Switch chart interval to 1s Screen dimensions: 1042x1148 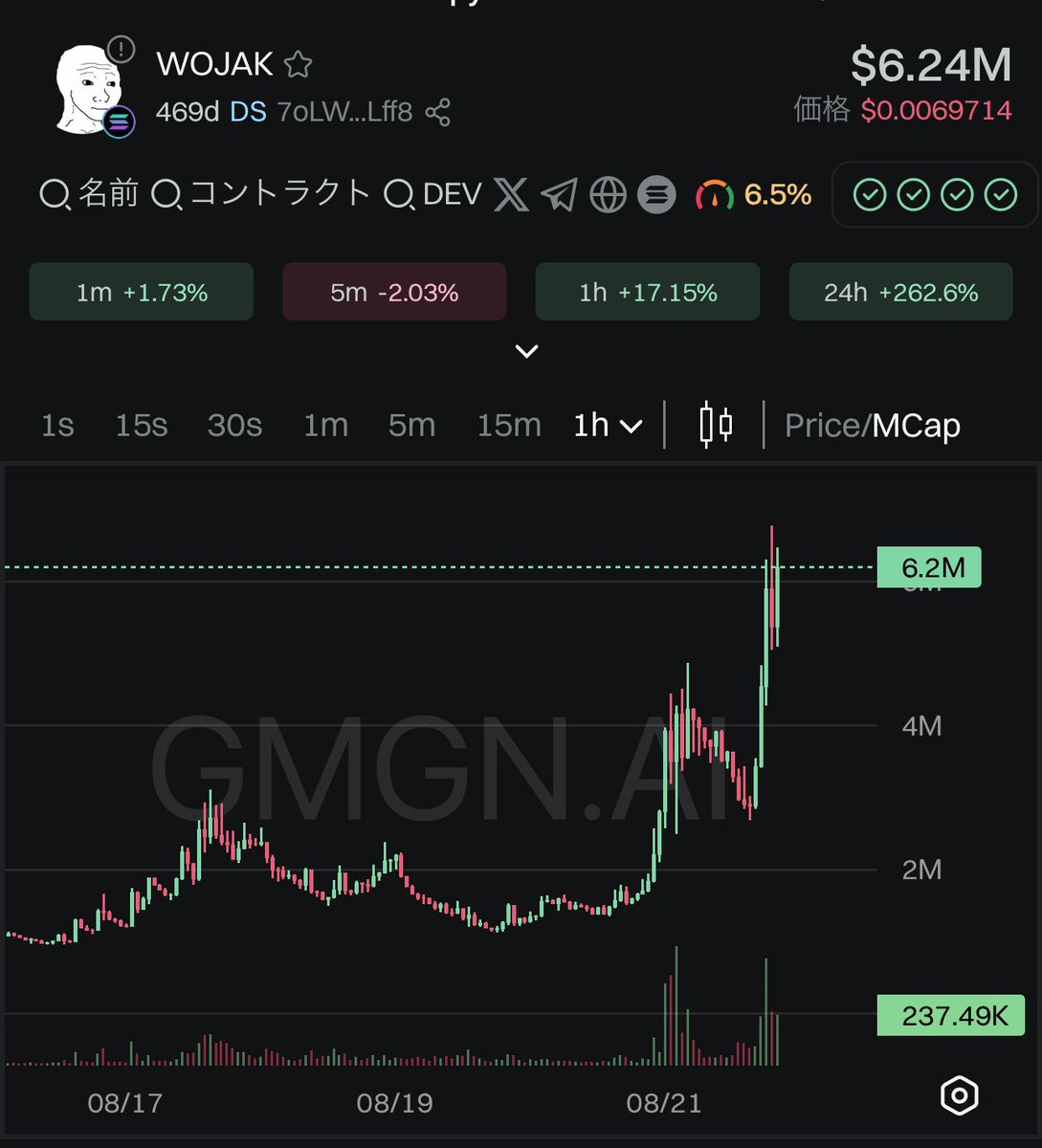[57, 425]
